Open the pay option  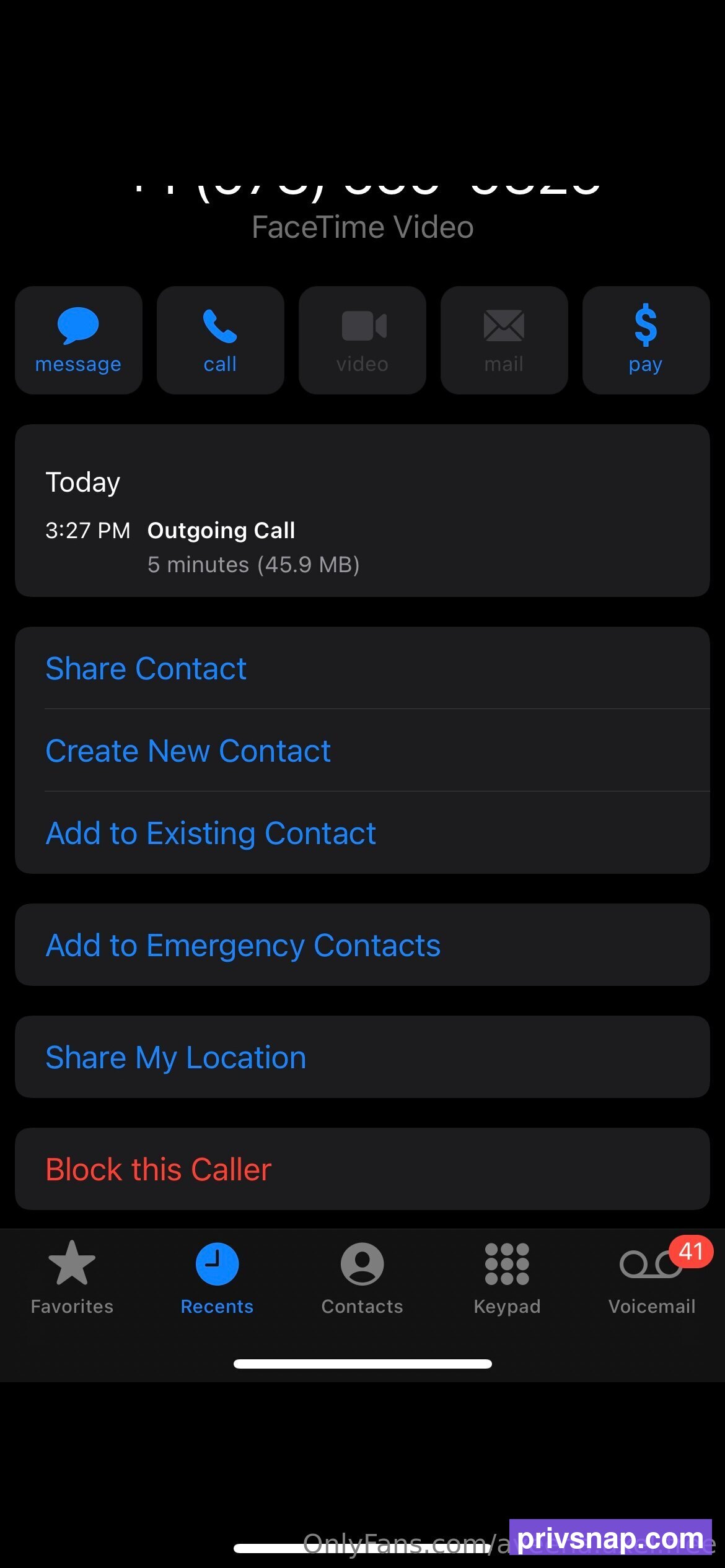pyautogui.click(x=646, y=340)
